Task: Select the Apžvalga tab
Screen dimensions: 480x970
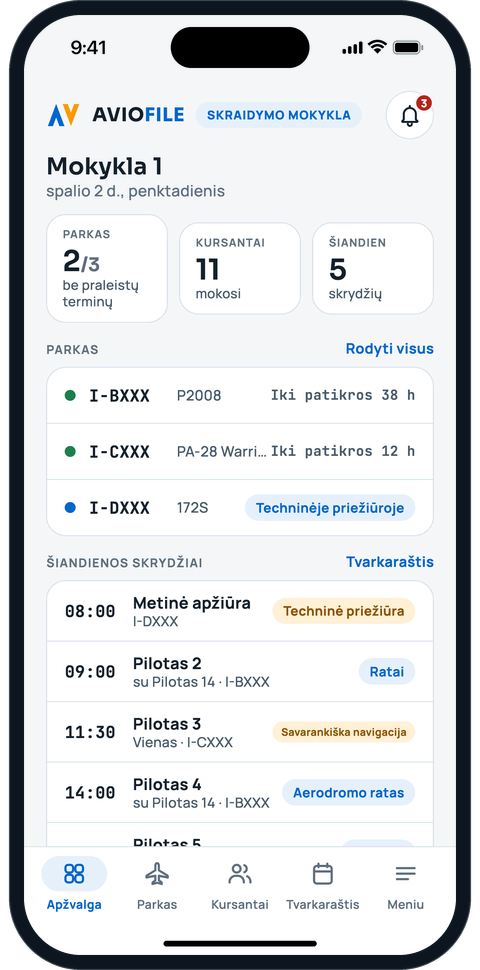Action: 74,885
